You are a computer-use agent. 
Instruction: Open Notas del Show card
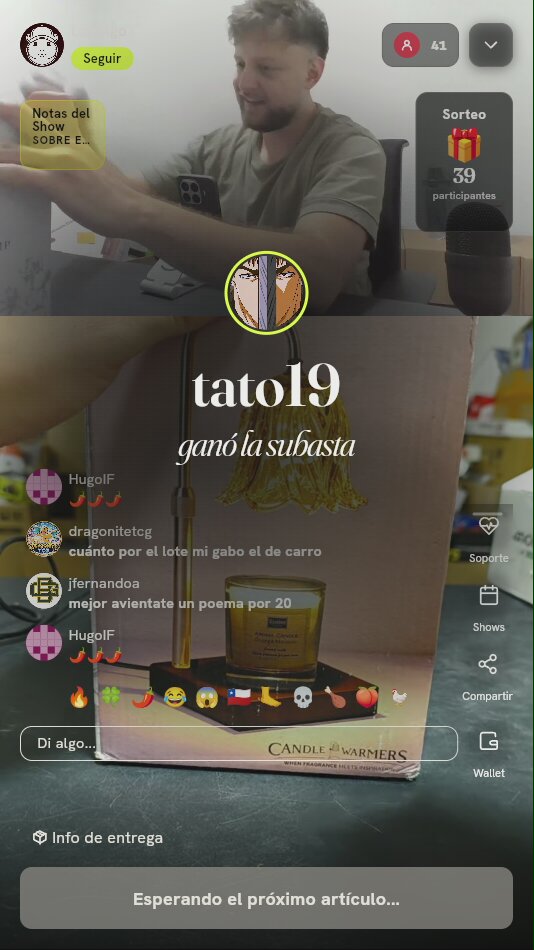tap(62, 135)
